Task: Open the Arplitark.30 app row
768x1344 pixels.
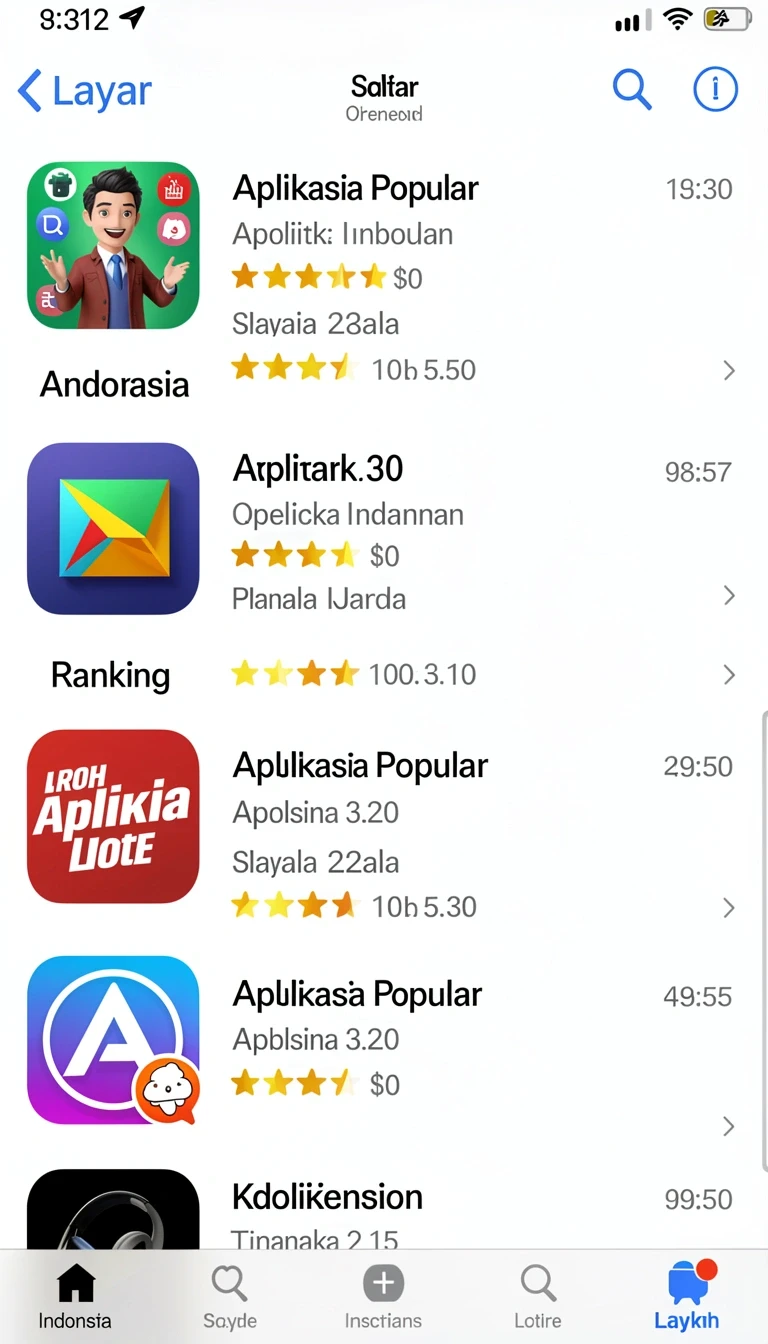Action: tap(384, 530)
